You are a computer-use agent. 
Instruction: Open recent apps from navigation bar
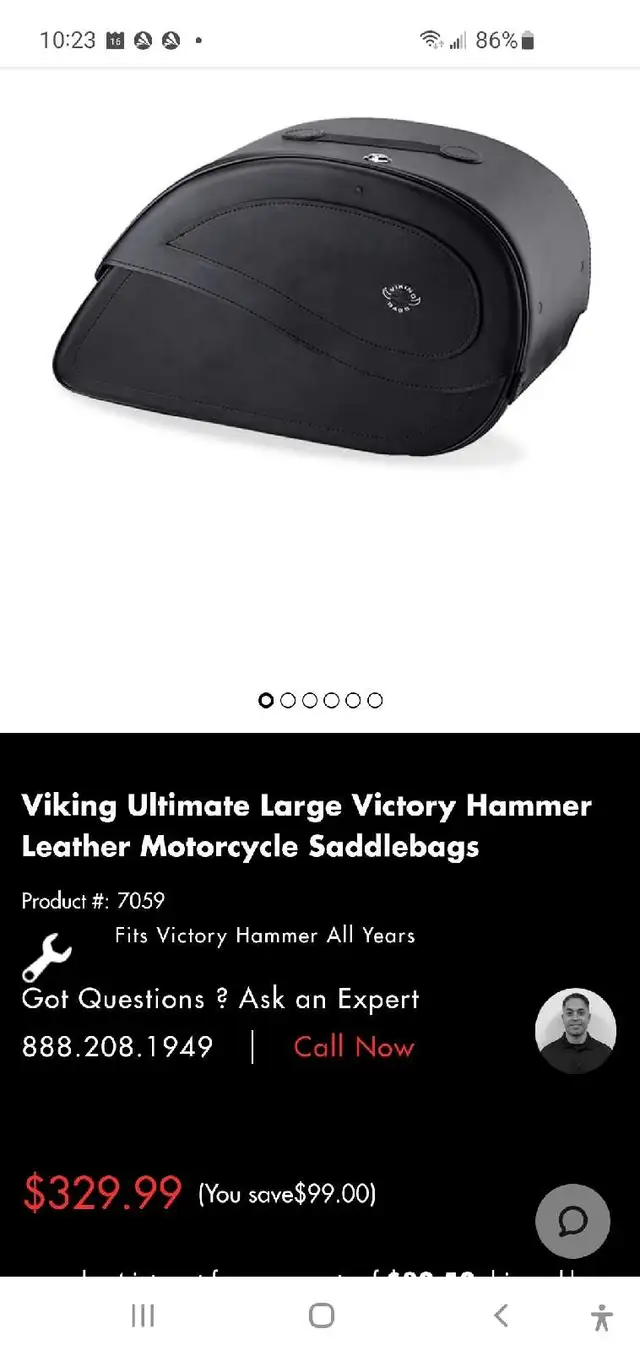pos(143,1315)
